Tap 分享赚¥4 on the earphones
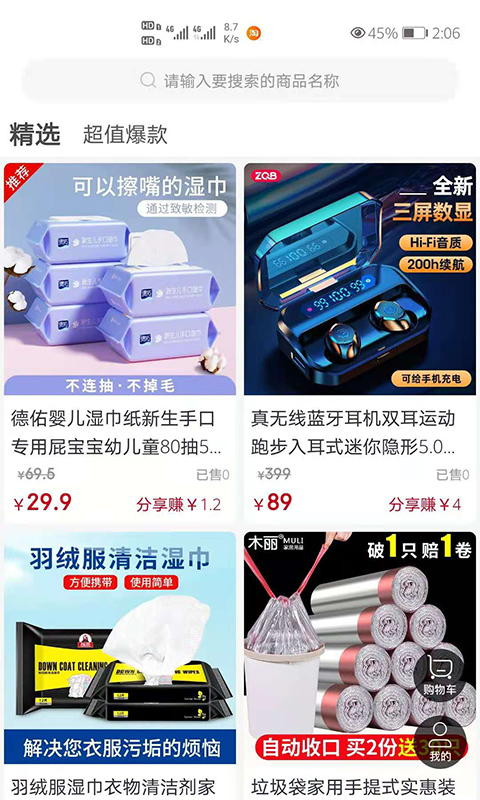The image size is (480, 800). pyautogui.click(x=424, y=505)
